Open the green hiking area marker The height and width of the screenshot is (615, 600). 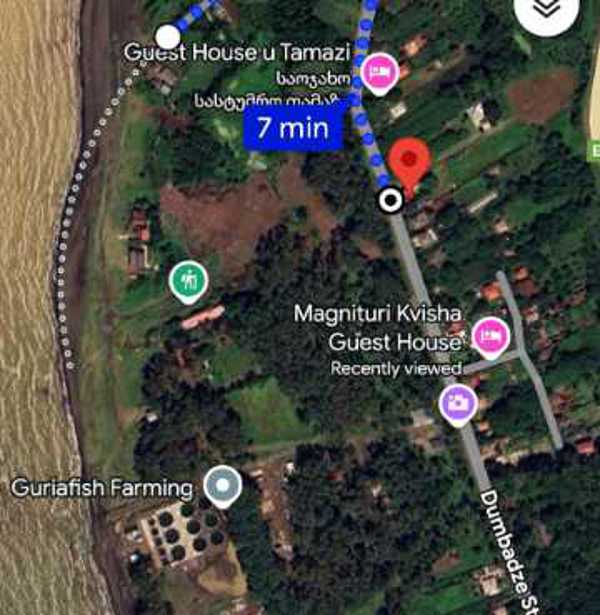187,282
